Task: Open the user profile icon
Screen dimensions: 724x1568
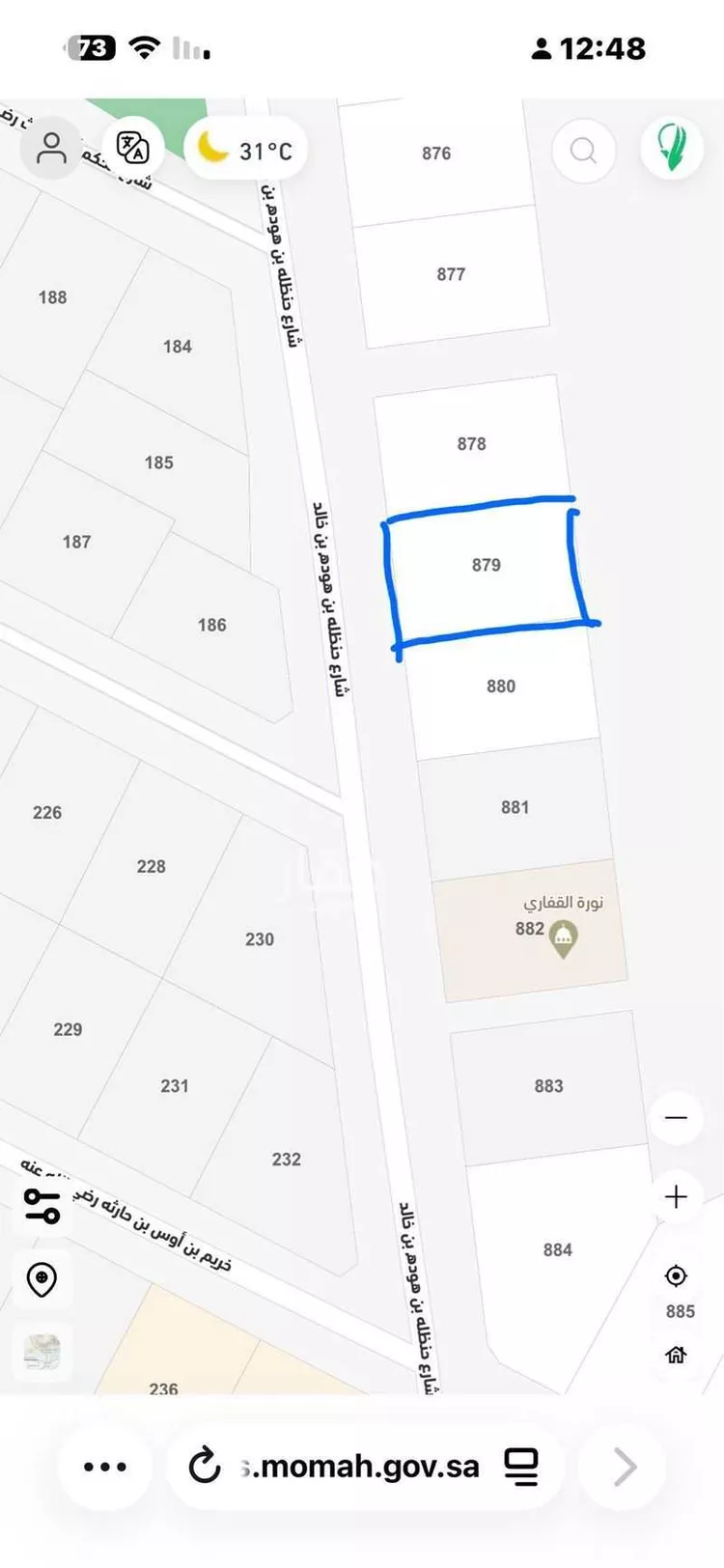Action: point(51,149)
